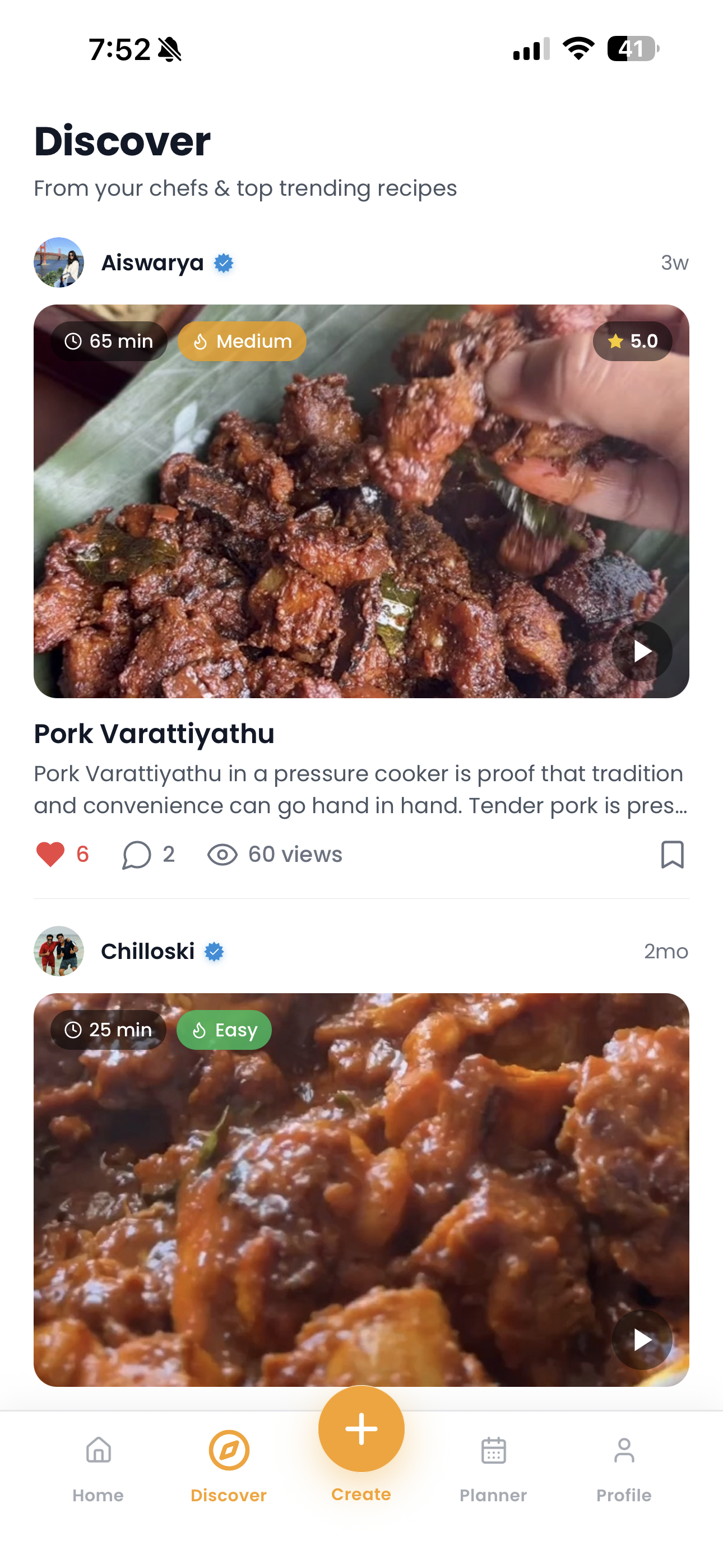The width and height of the screenshot is (723, 1568).
Task: Tap the heart icon on Pork Varattiyathu
Action: tap(52, 854)
